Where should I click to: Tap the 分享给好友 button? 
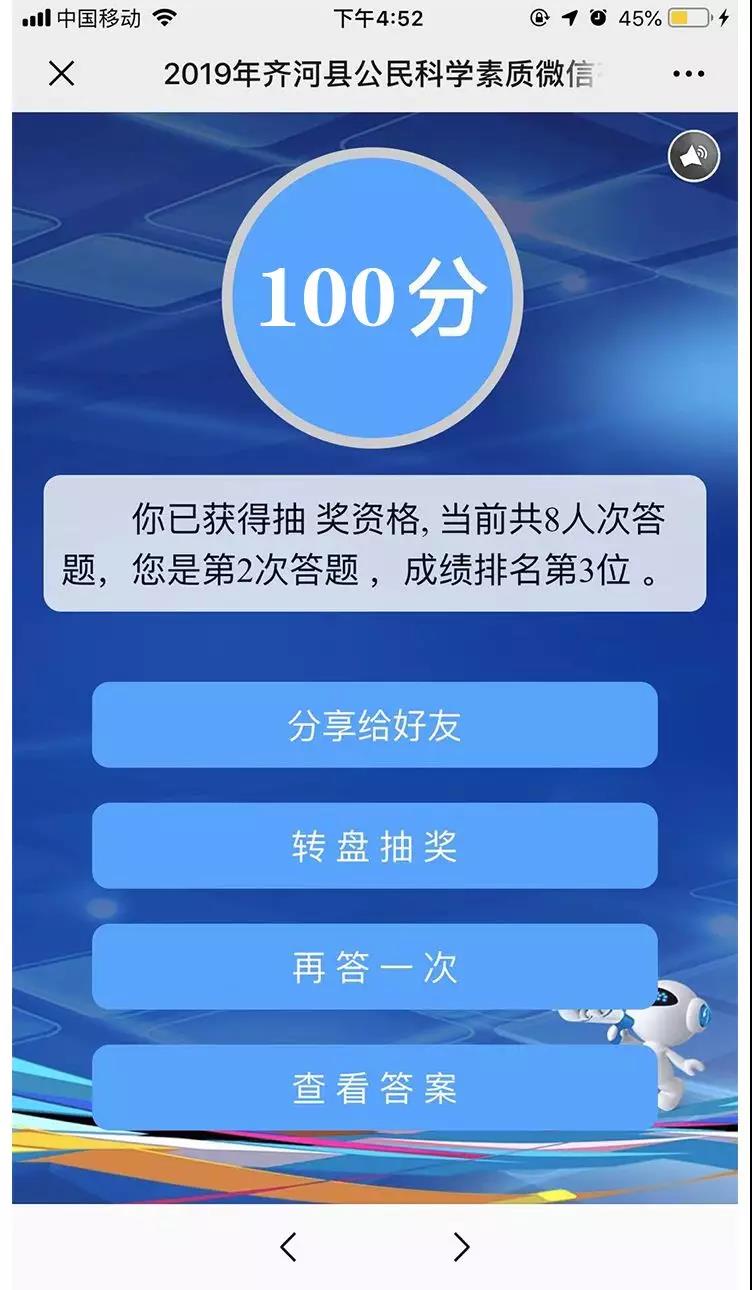374,725
